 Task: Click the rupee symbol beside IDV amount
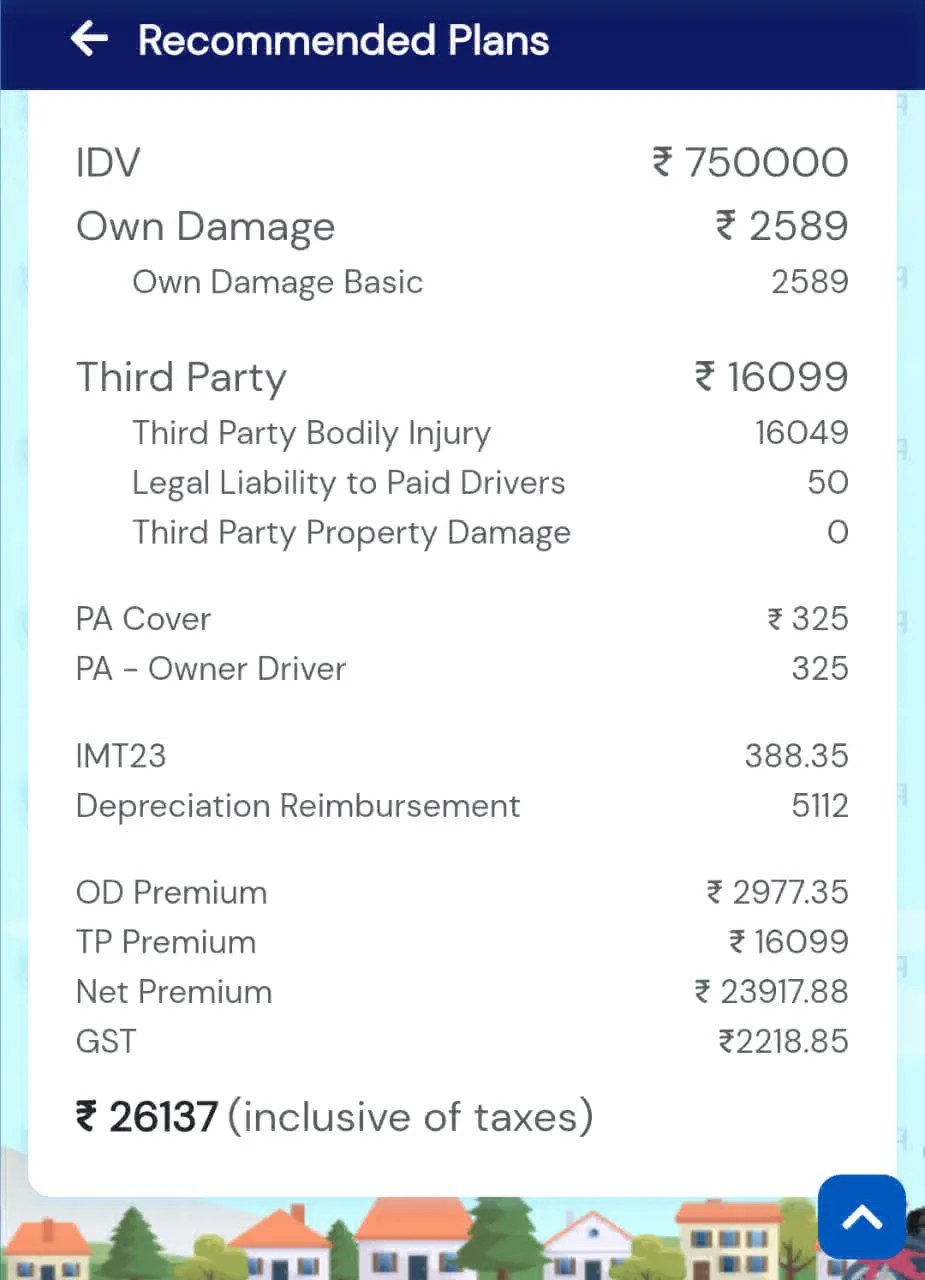tap(661, 162)
